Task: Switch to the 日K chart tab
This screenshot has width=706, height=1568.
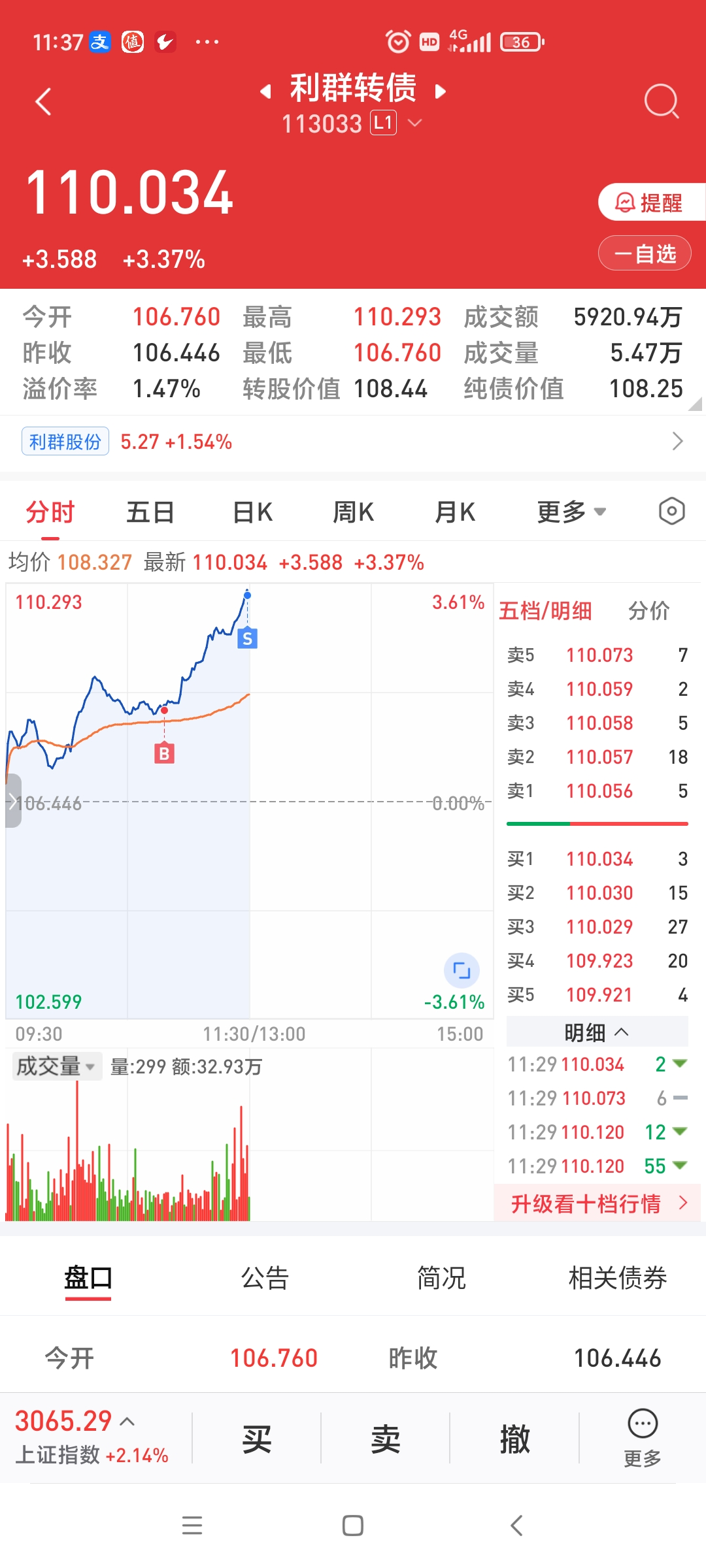Action: click(x=252, y=512)
